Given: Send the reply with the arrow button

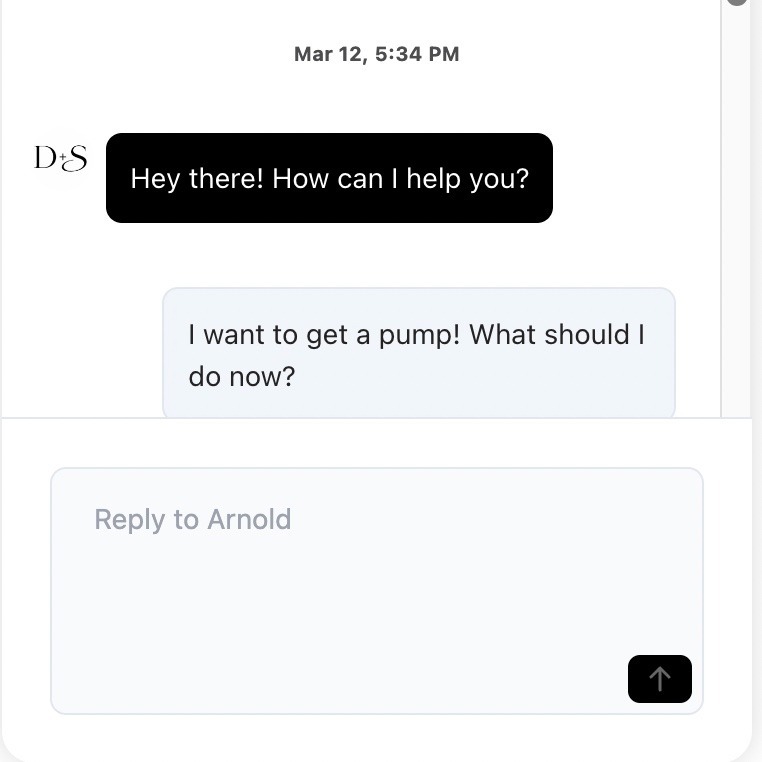Looking at the screenshot, I should (659, 679).
